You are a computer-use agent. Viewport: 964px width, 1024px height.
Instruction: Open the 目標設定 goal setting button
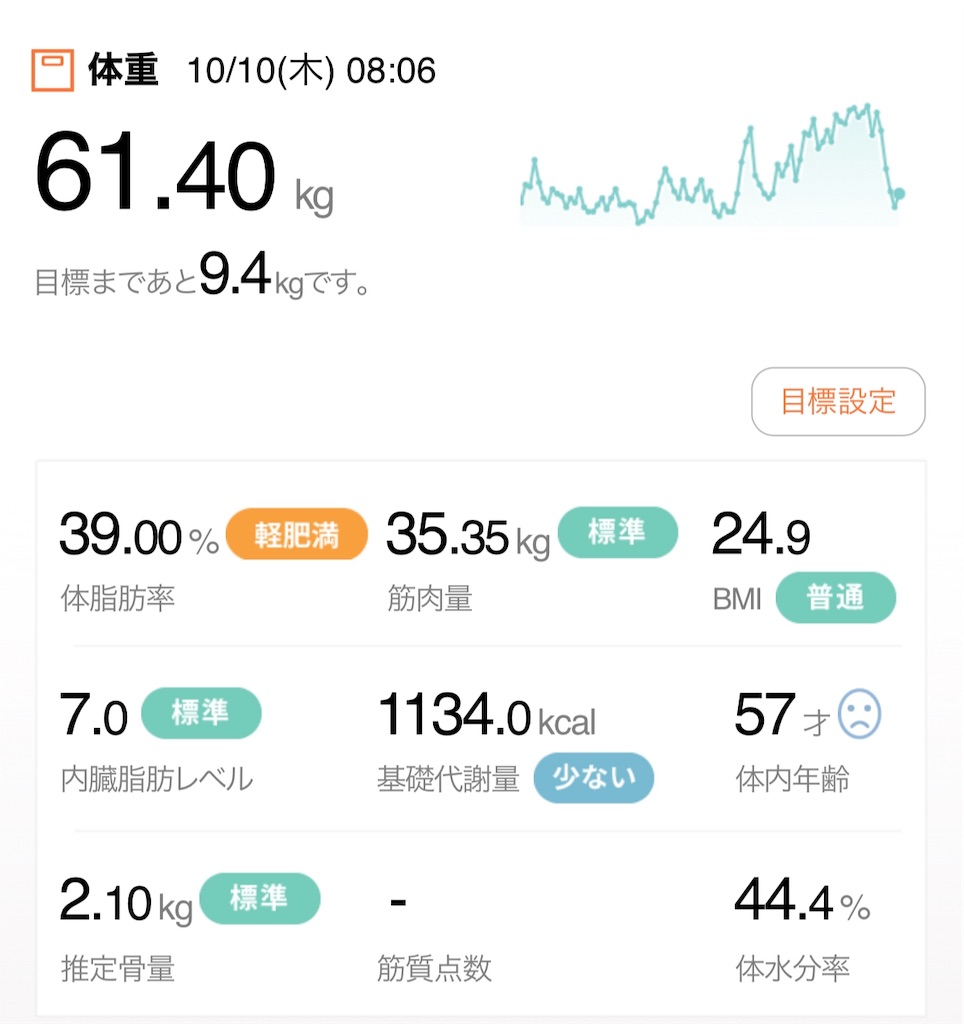coord(838,401)
